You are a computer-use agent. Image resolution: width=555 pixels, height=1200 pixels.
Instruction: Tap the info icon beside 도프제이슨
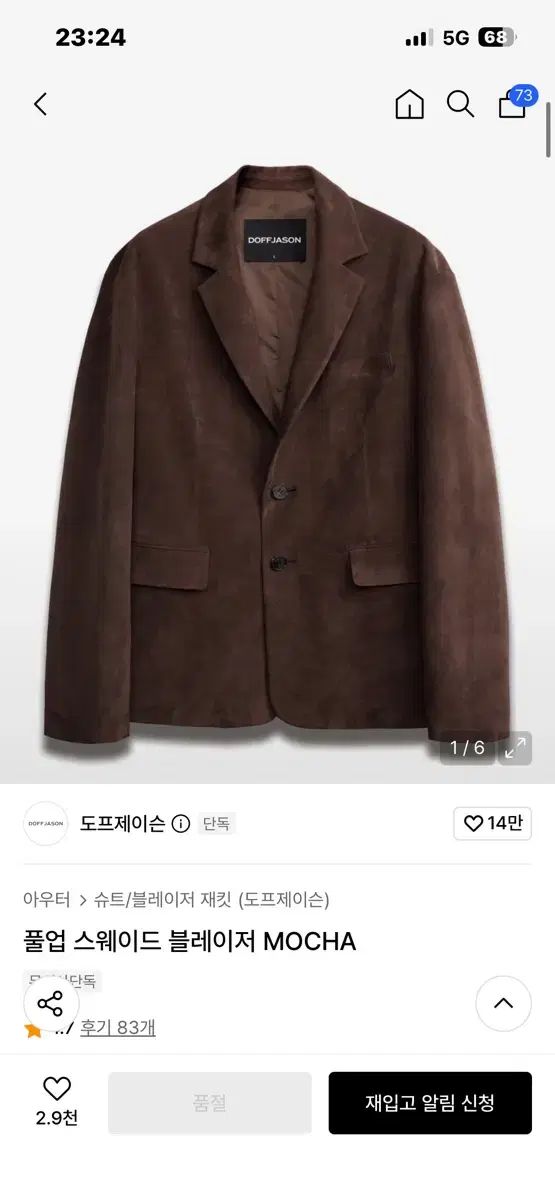tap(180, 824)
